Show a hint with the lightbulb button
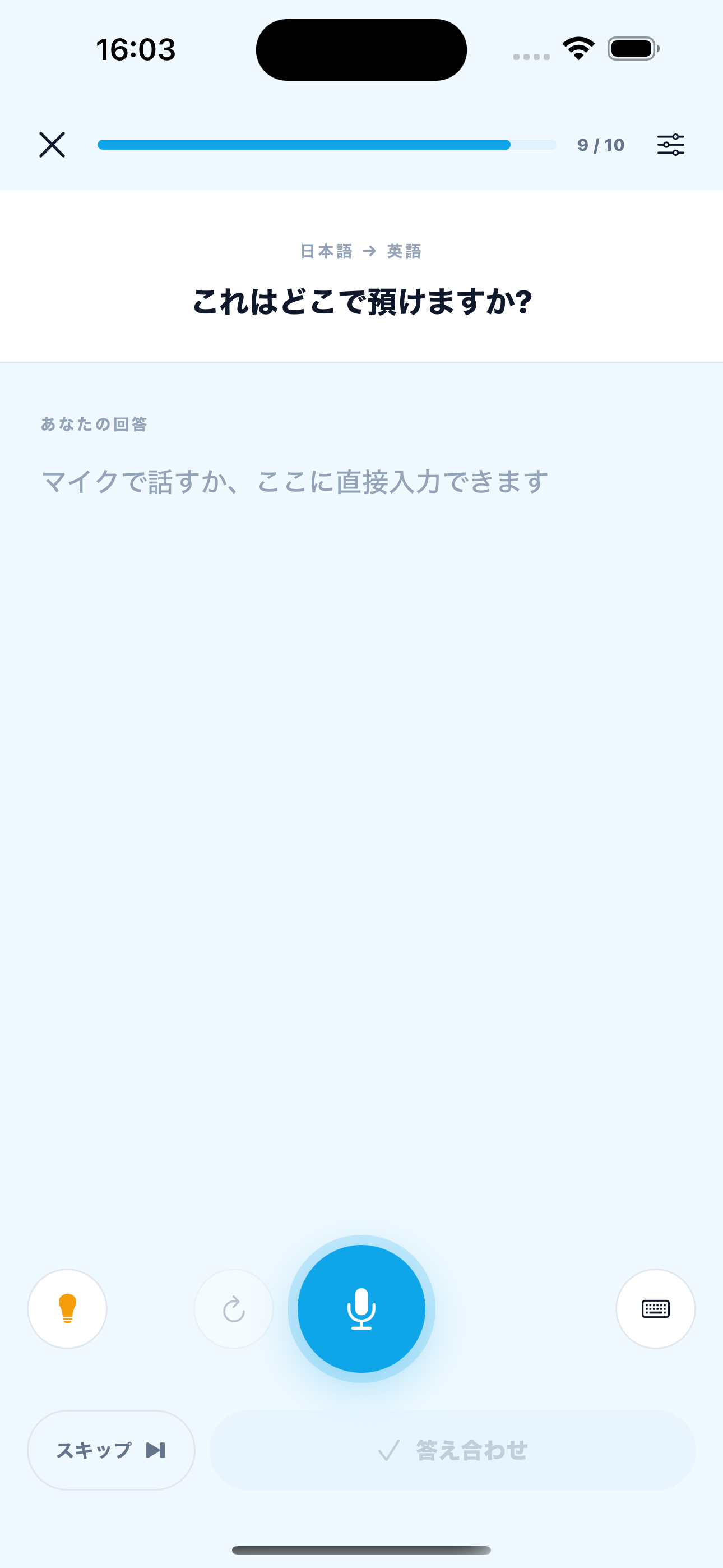This screenshot has width=723, height=1568. [68, 1309]
